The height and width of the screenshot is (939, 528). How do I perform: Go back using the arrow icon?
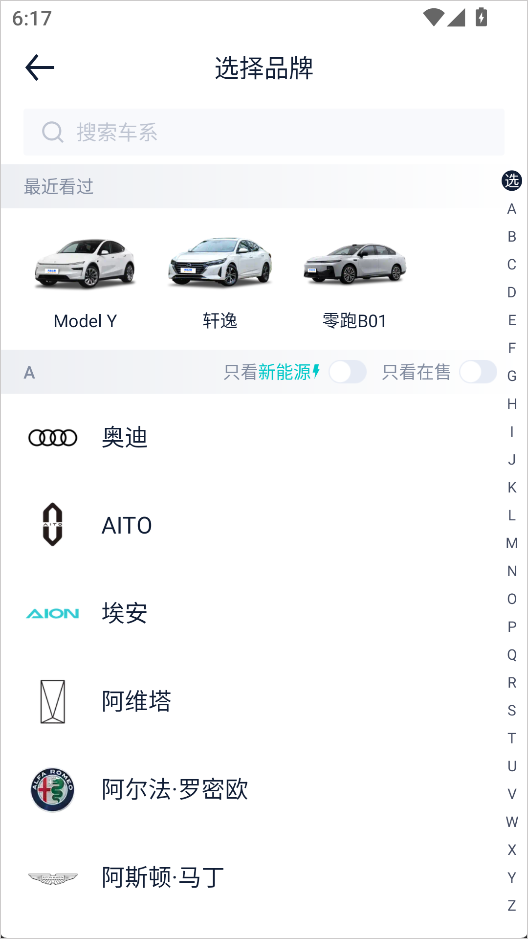[40, 68]
